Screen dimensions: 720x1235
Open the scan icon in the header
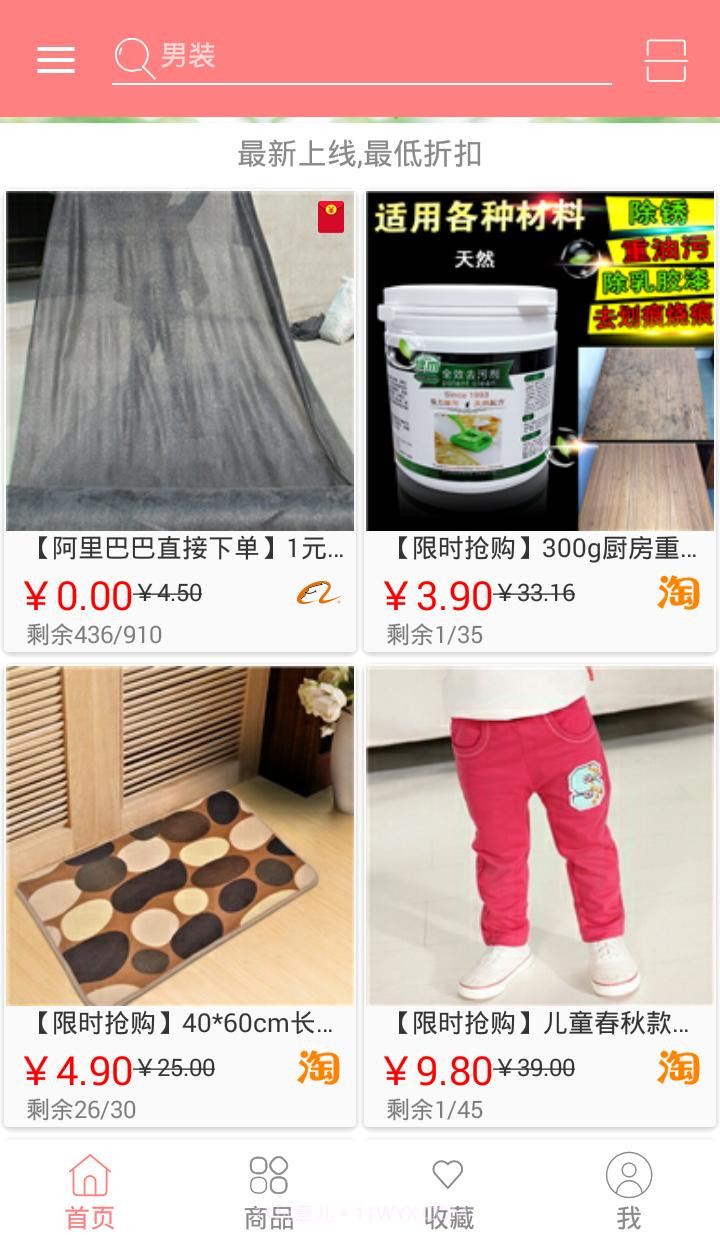(x=665, y=60)
